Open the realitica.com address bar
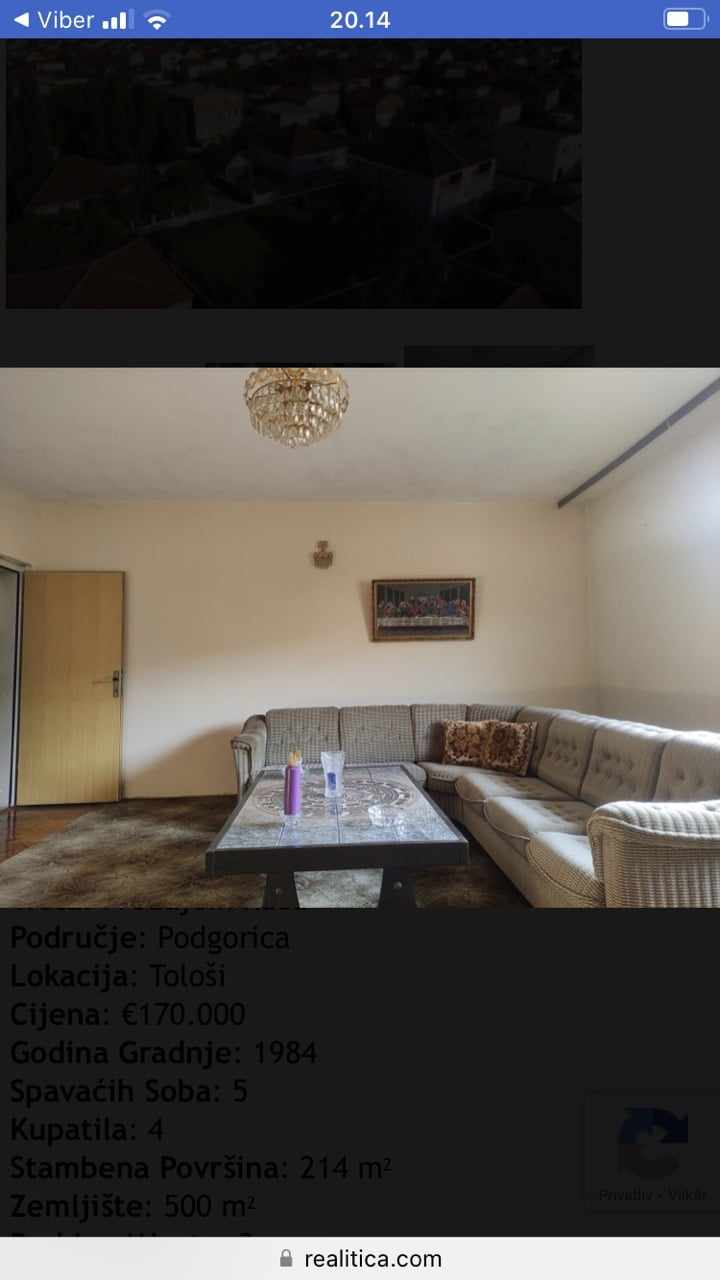The image size is (720, 1280). pyautogui.click(x=360, y=1259)
